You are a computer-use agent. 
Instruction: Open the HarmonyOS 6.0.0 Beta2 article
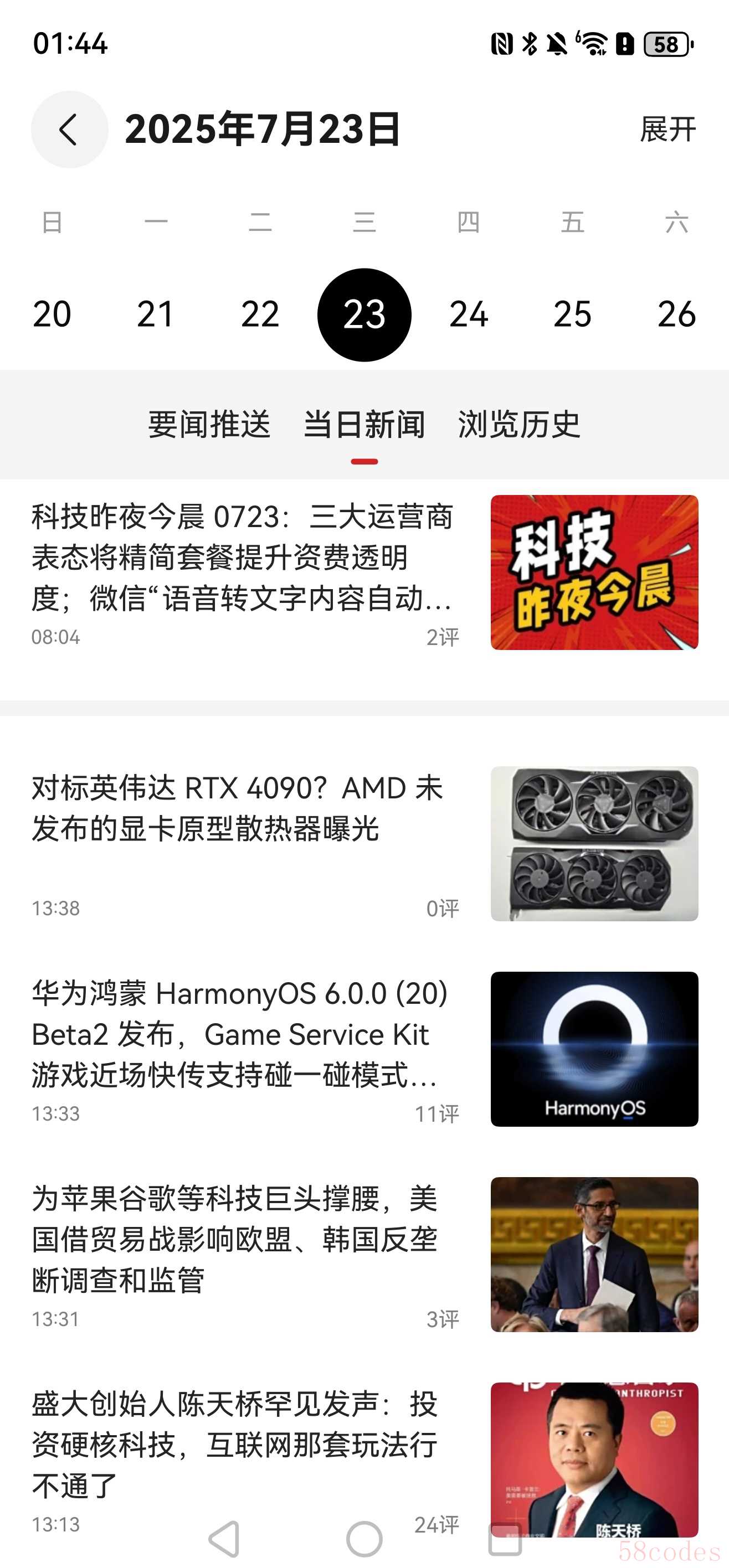[x=364, y=1049]
